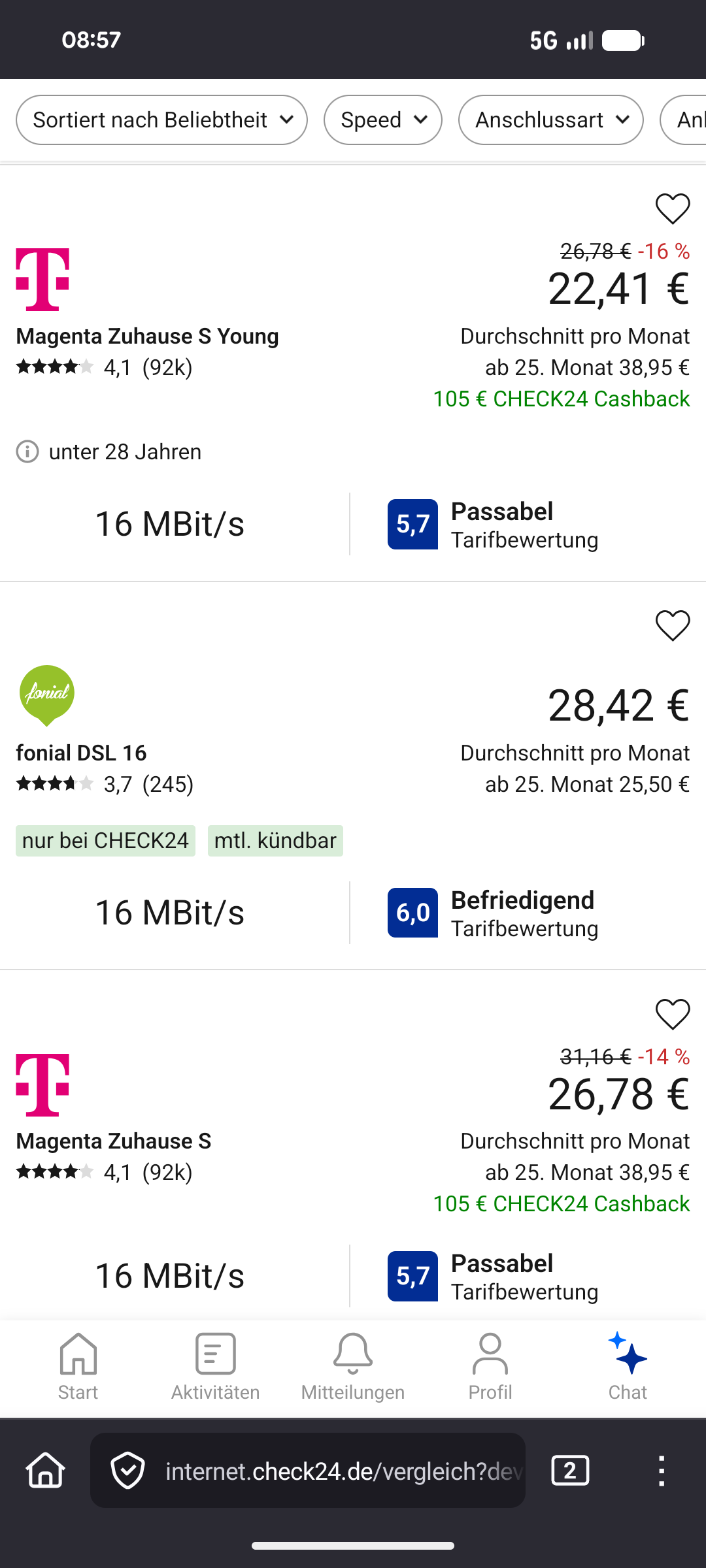The image size is (706, 1568).
Task: Tap the heart on Magenta Zuhause S
Action: click(673, 1015)
